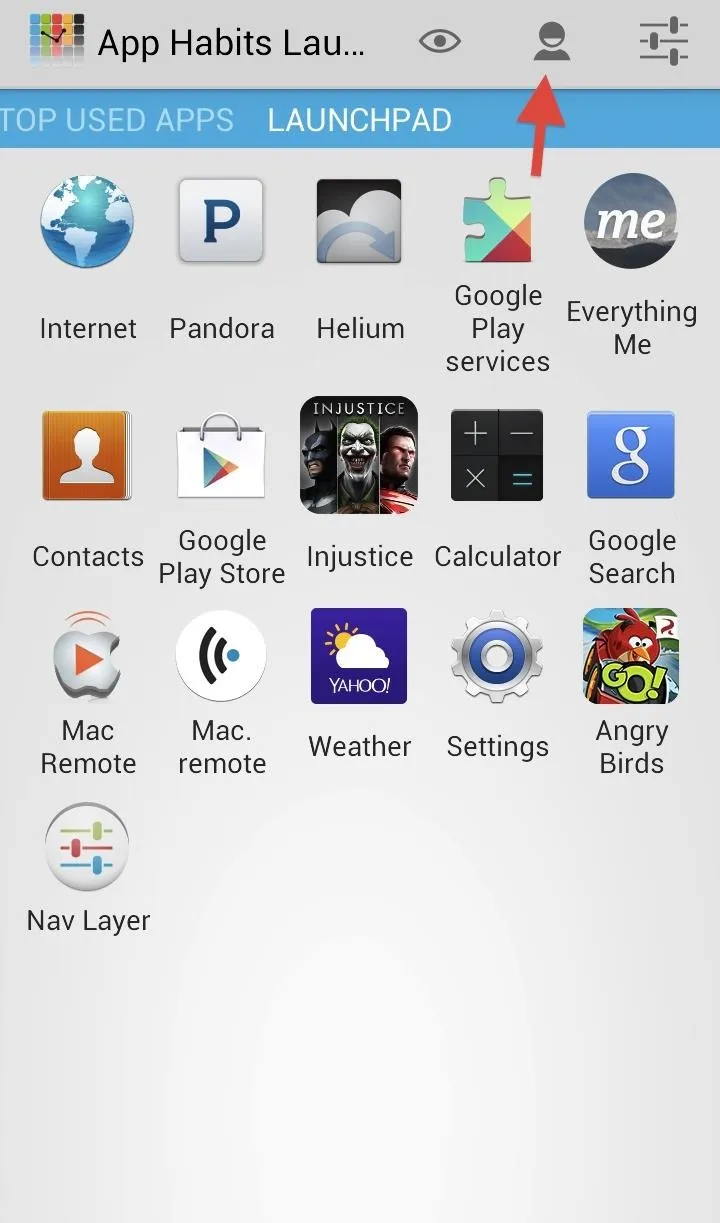
Task: Tap the eye visibility icon
Action: [x=440, y=42]
